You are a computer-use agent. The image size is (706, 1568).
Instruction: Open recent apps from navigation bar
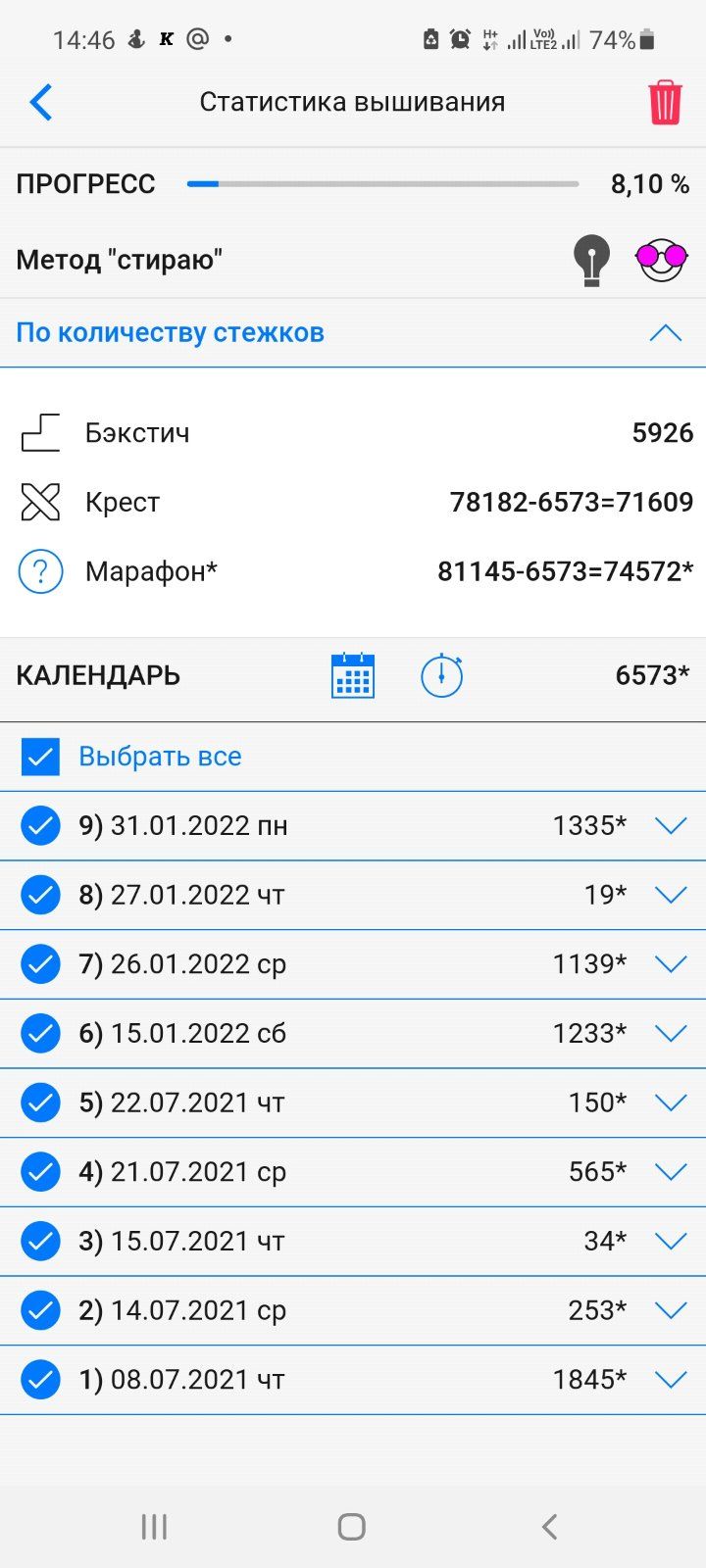[154, 1526]
